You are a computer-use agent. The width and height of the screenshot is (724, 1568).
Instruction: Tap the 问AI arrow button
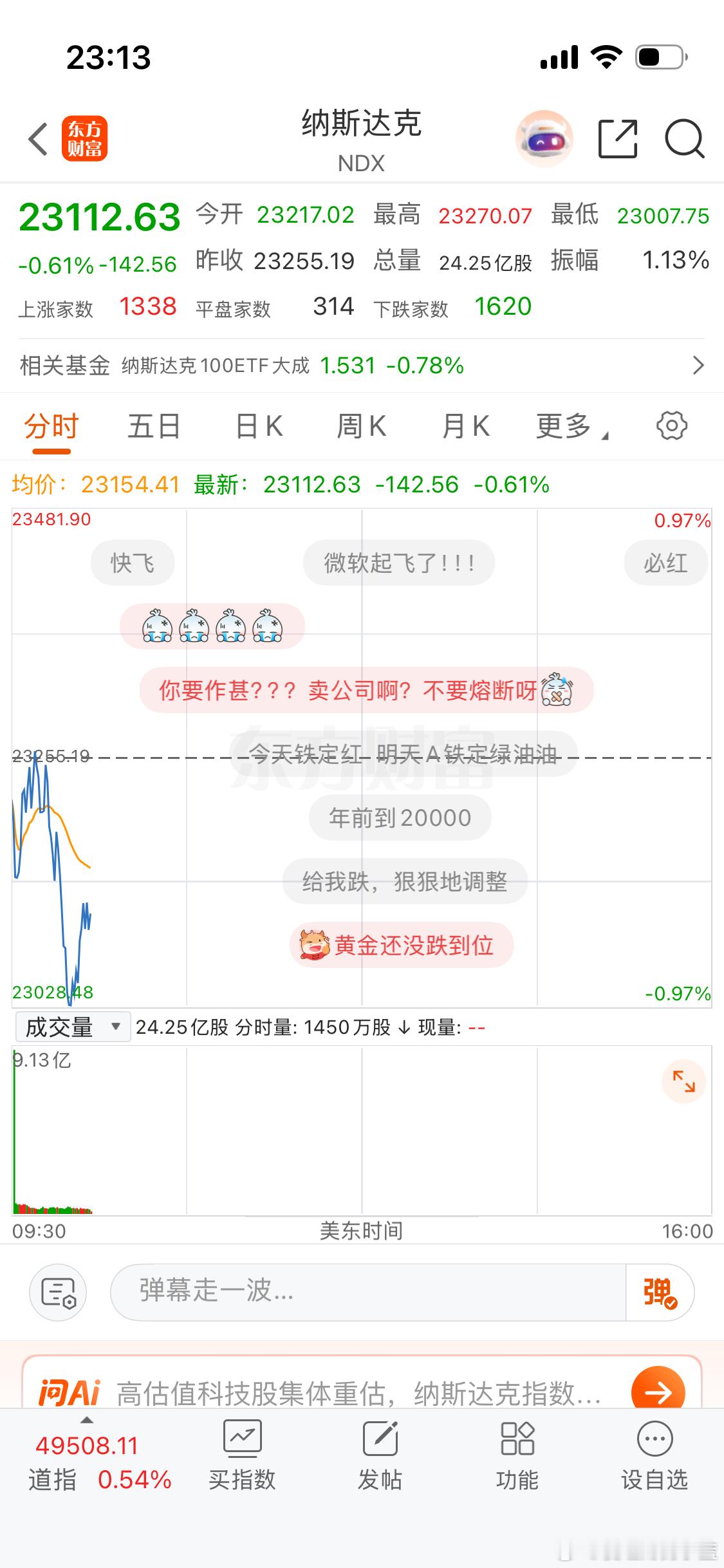pos(658,1392)
